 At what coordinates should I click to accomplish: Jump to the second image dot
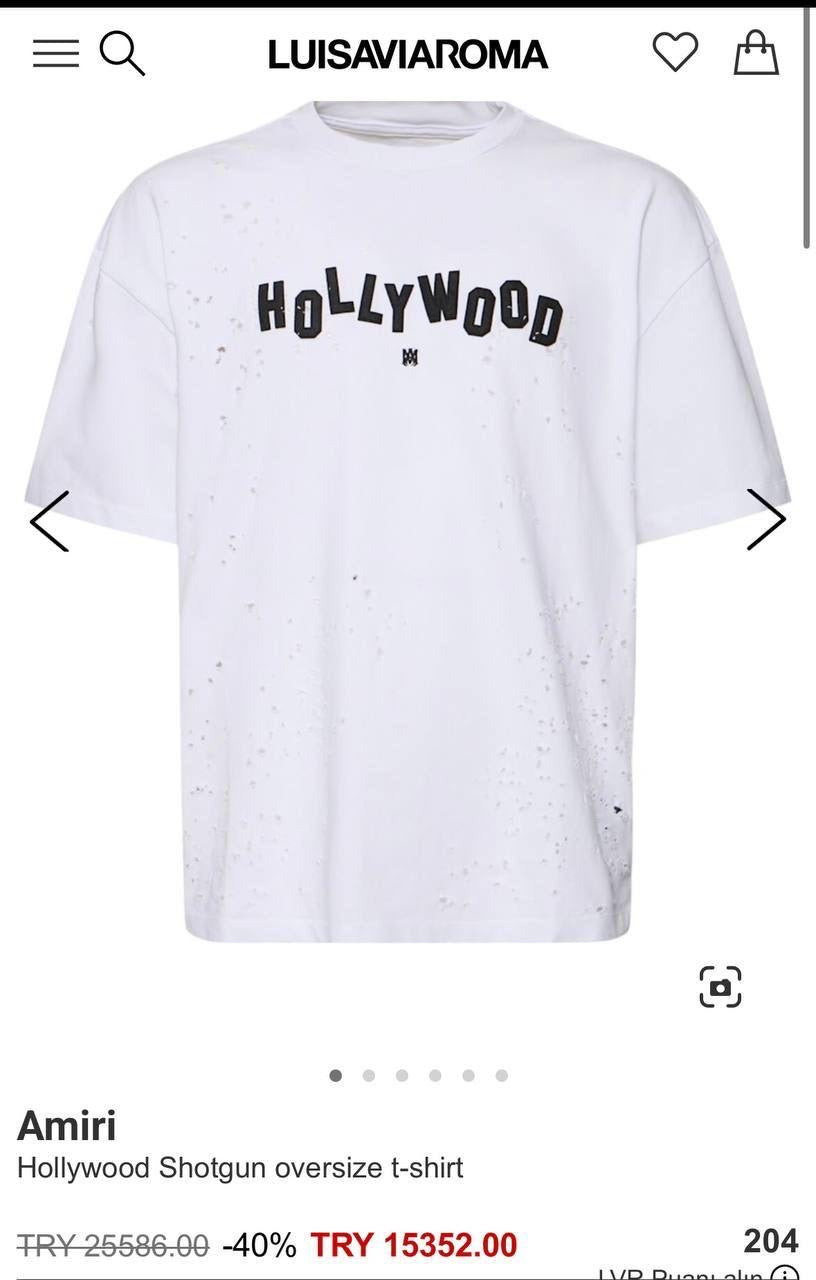(x=369, y=1076)
